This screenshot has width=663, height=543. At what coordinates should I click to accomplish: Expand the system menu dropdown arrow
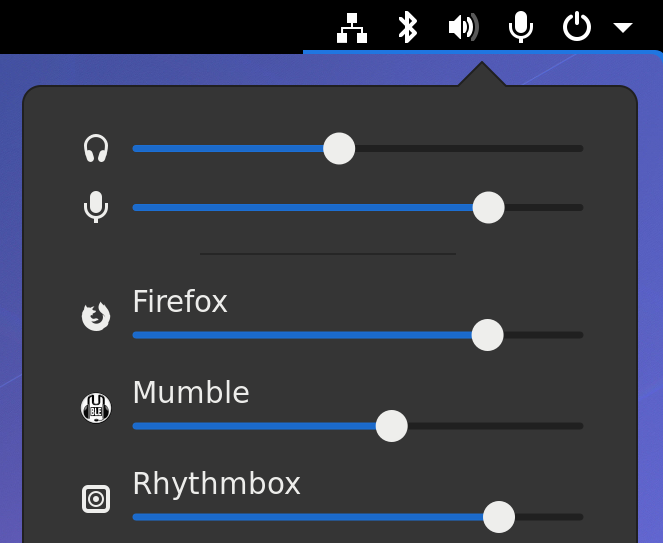[623, 27]
